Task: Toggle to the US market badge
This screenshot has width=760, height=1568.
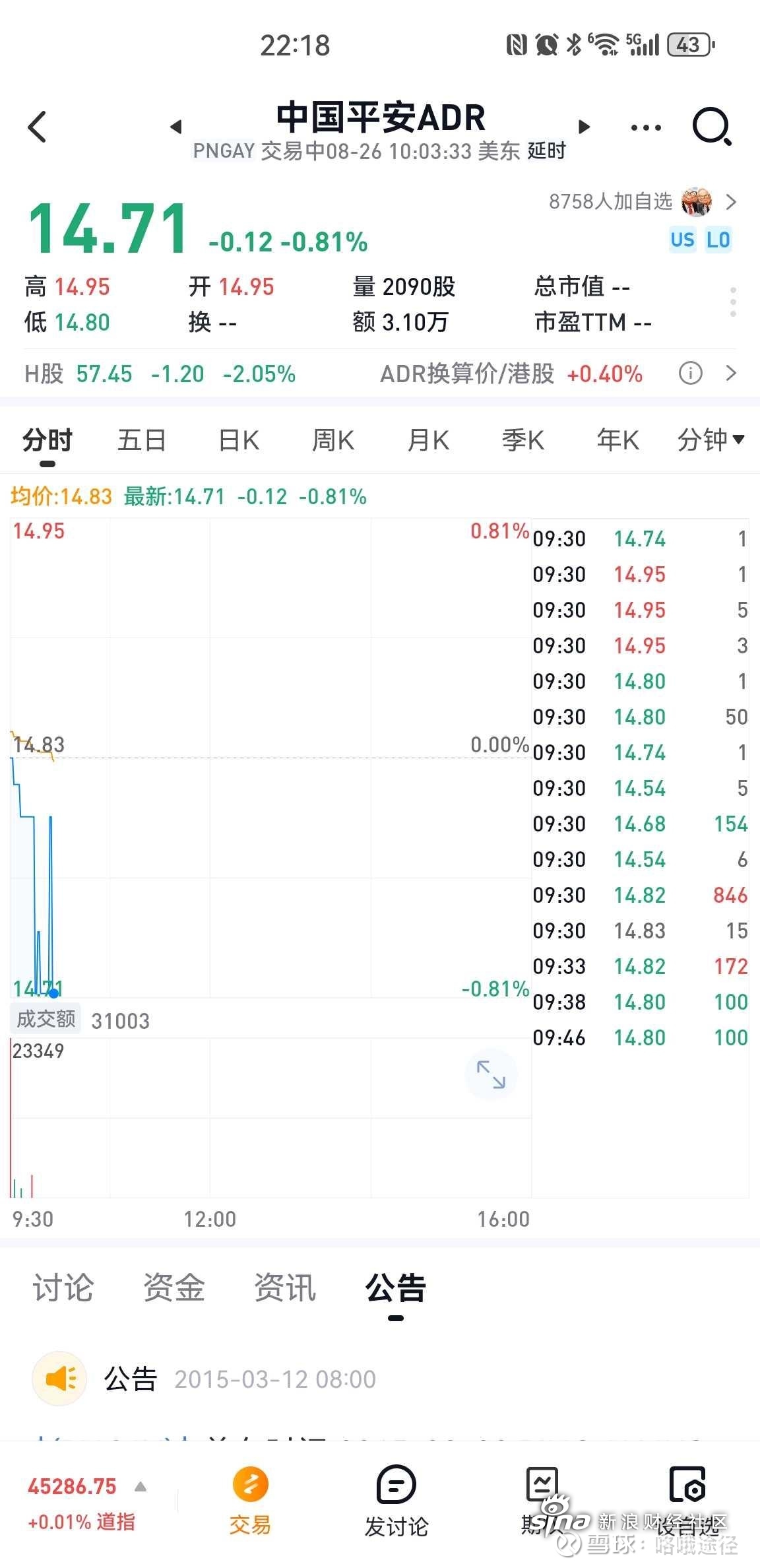Action: pyautogui.click(x=683, y=240)
